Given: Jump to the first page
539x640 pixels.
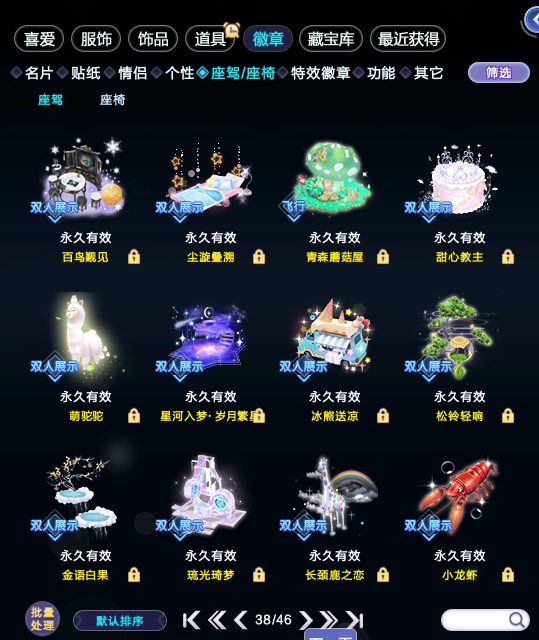Looking at the screenshot, I should click(x=191, y=620).
